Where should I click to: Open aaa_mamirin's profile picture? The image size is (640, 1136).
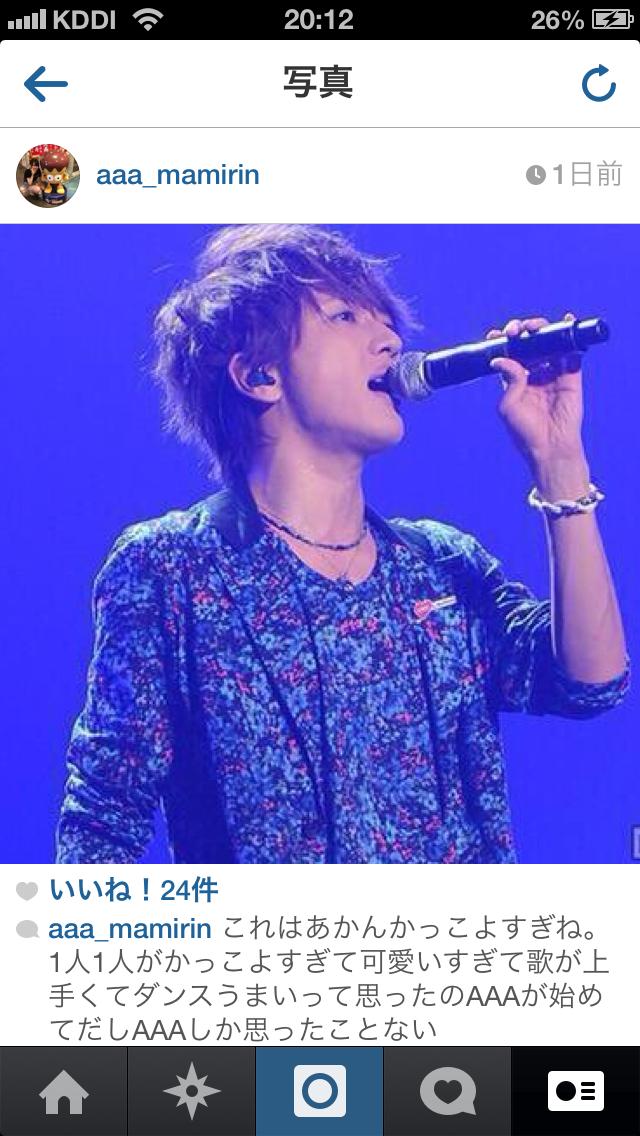pos(48,176)
